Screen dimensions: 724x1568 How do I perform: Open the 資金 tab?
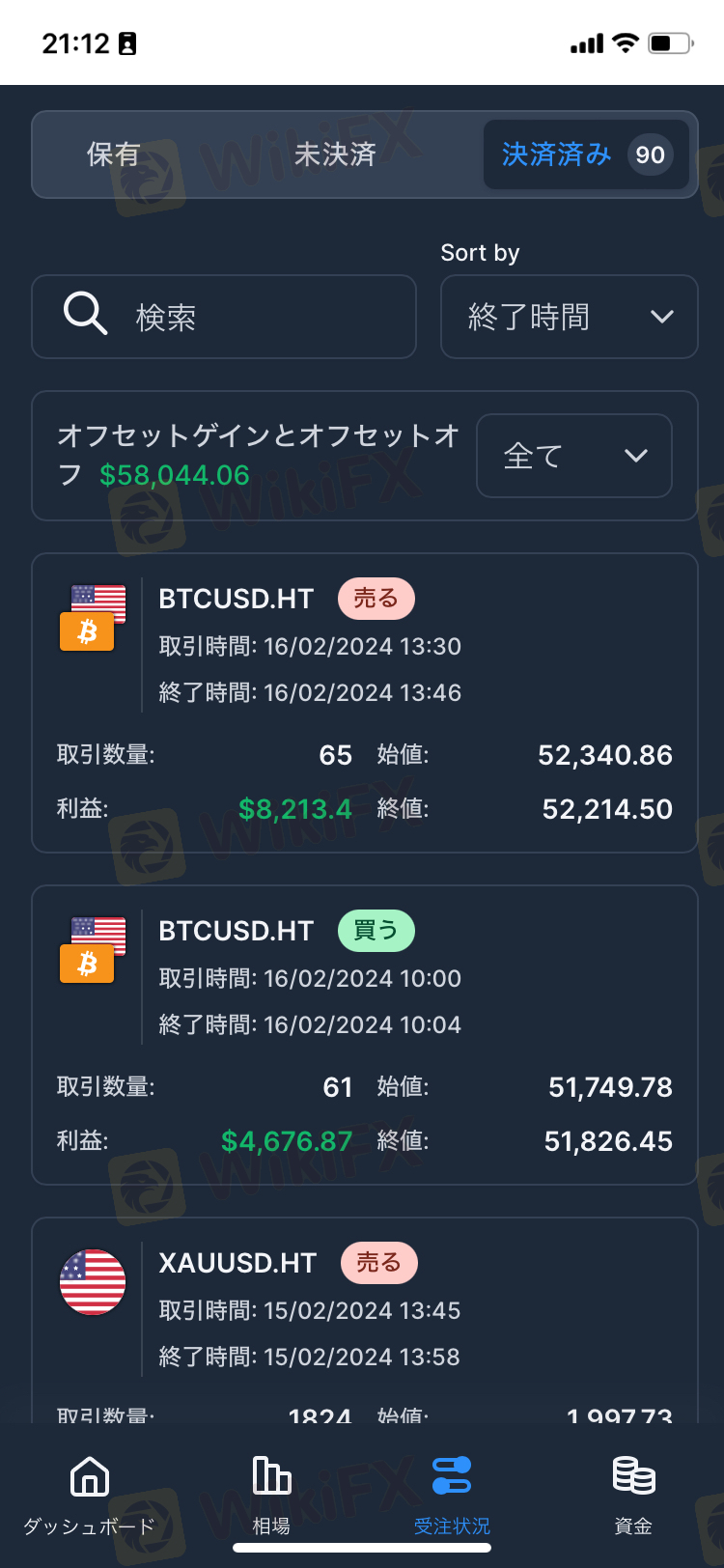point(633,1497)
